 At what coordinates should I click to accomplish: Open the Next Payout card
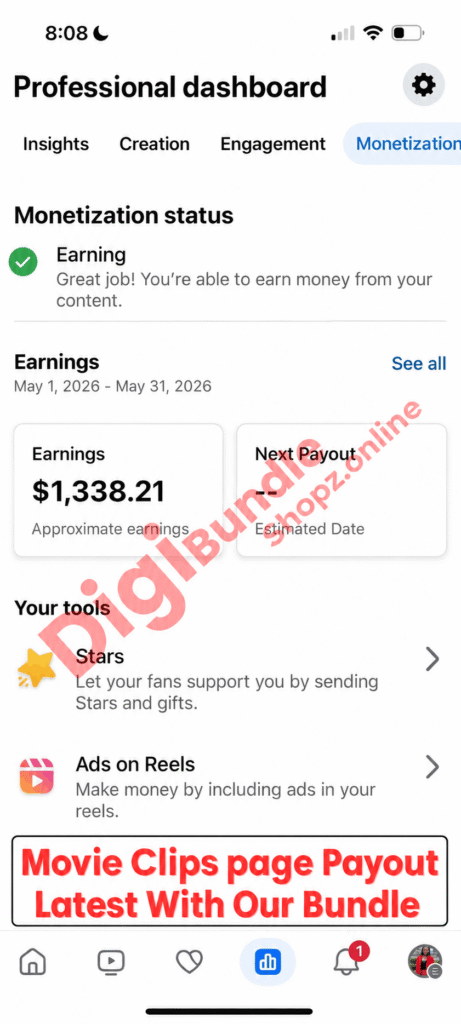tap(342, 490)
